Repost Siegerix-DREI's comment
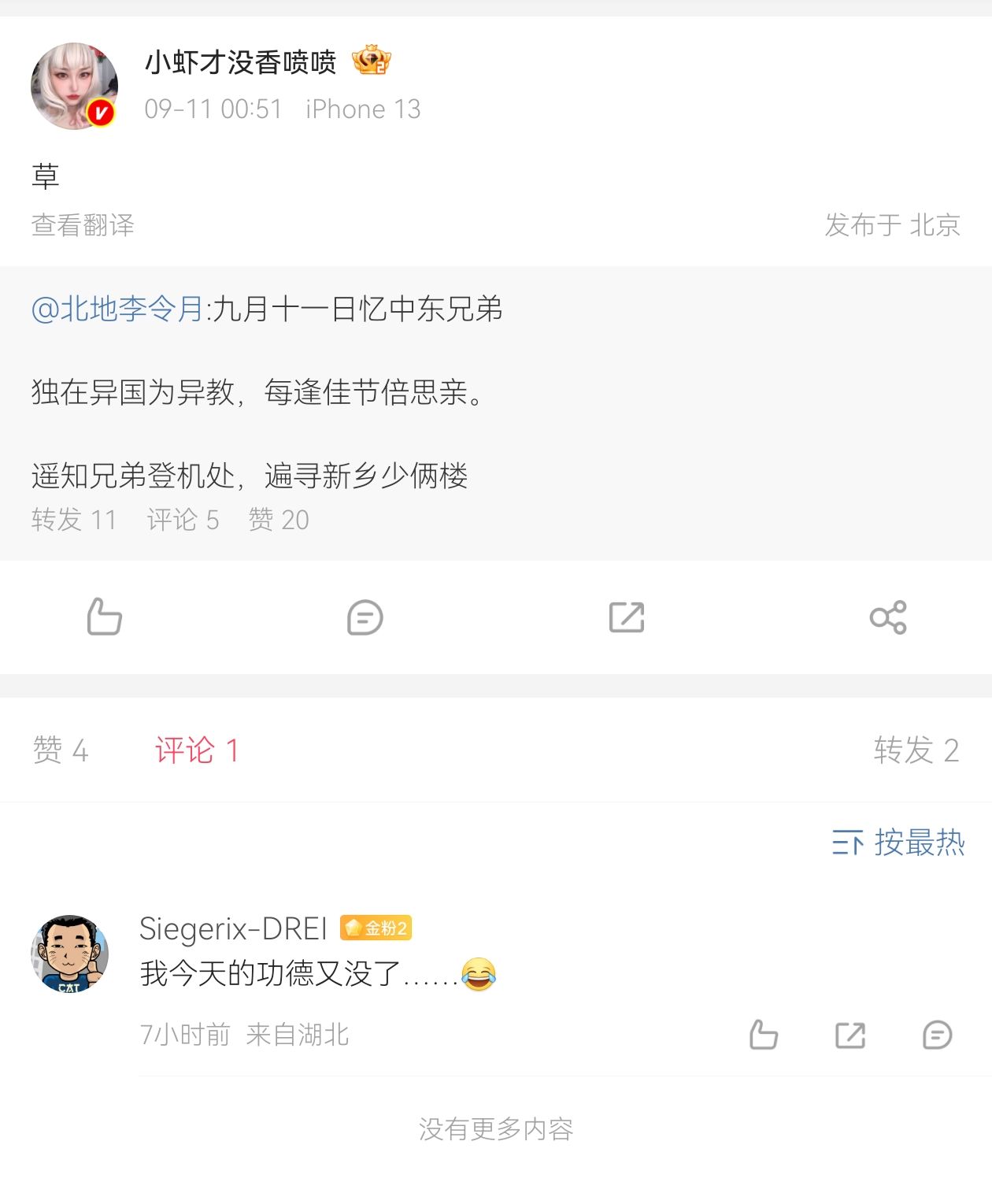992x1204 pixels. 850,1034
